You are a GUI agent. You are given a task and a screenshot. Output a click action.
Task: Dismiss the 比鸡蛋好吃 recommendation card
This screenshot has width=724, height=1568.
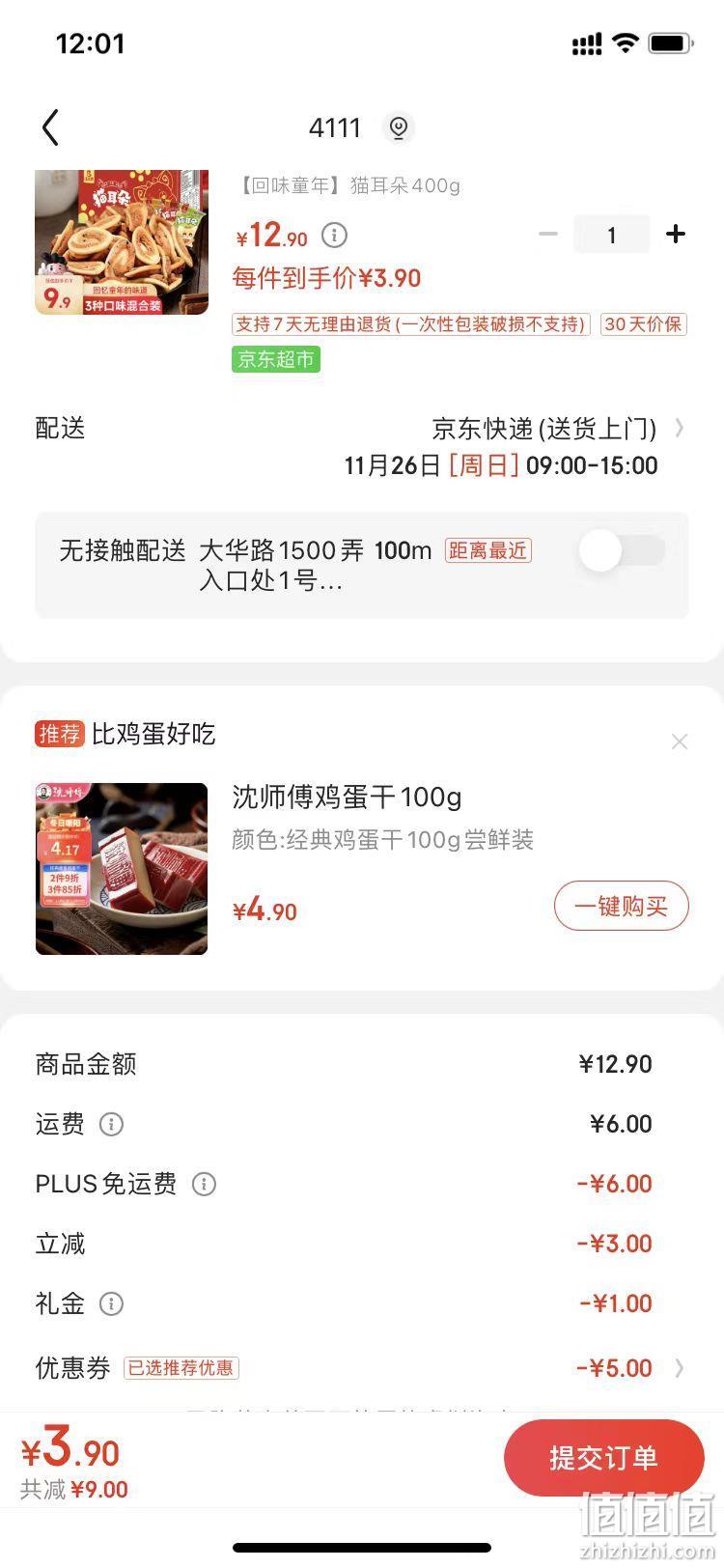point(680,742)
